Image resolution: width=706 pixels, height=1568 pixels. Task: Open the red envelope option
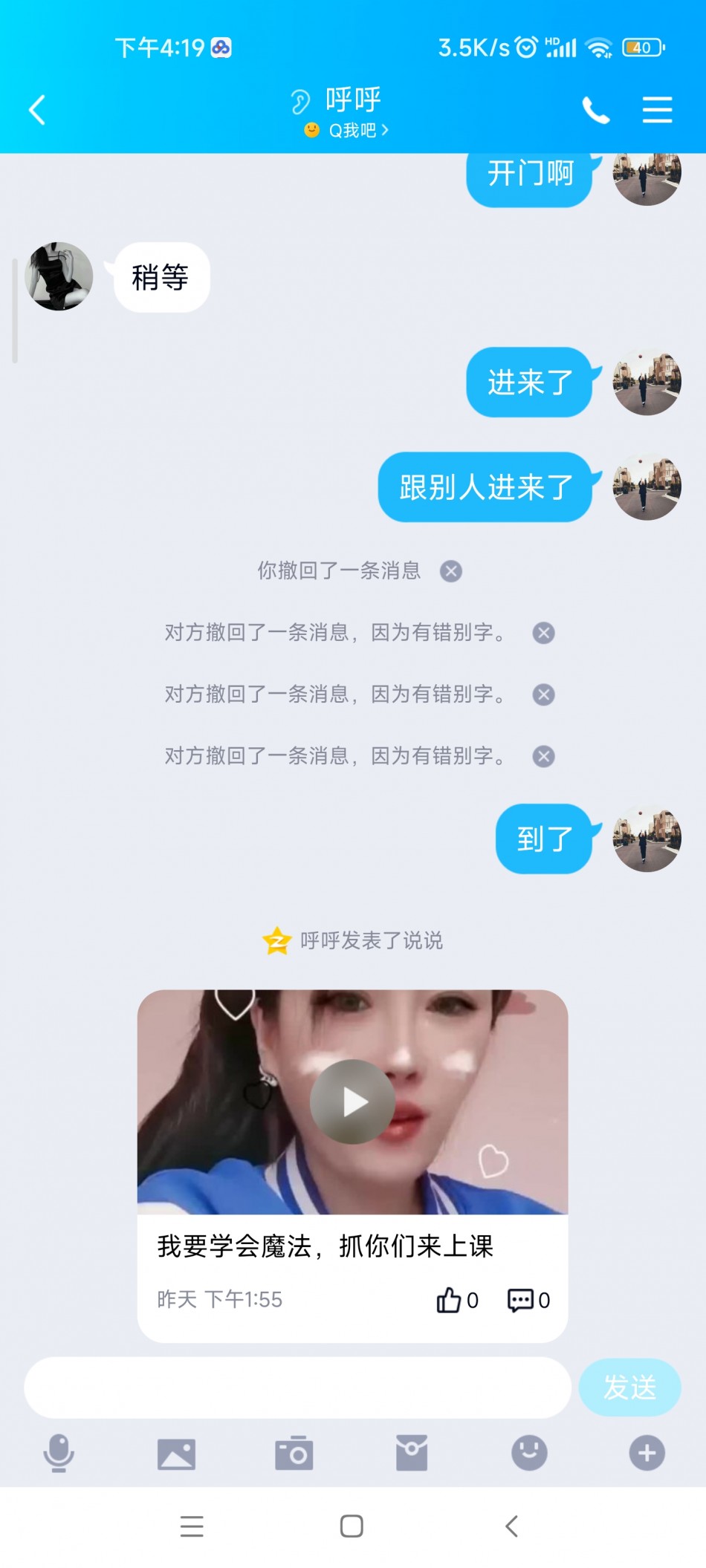pos(412,1454)
